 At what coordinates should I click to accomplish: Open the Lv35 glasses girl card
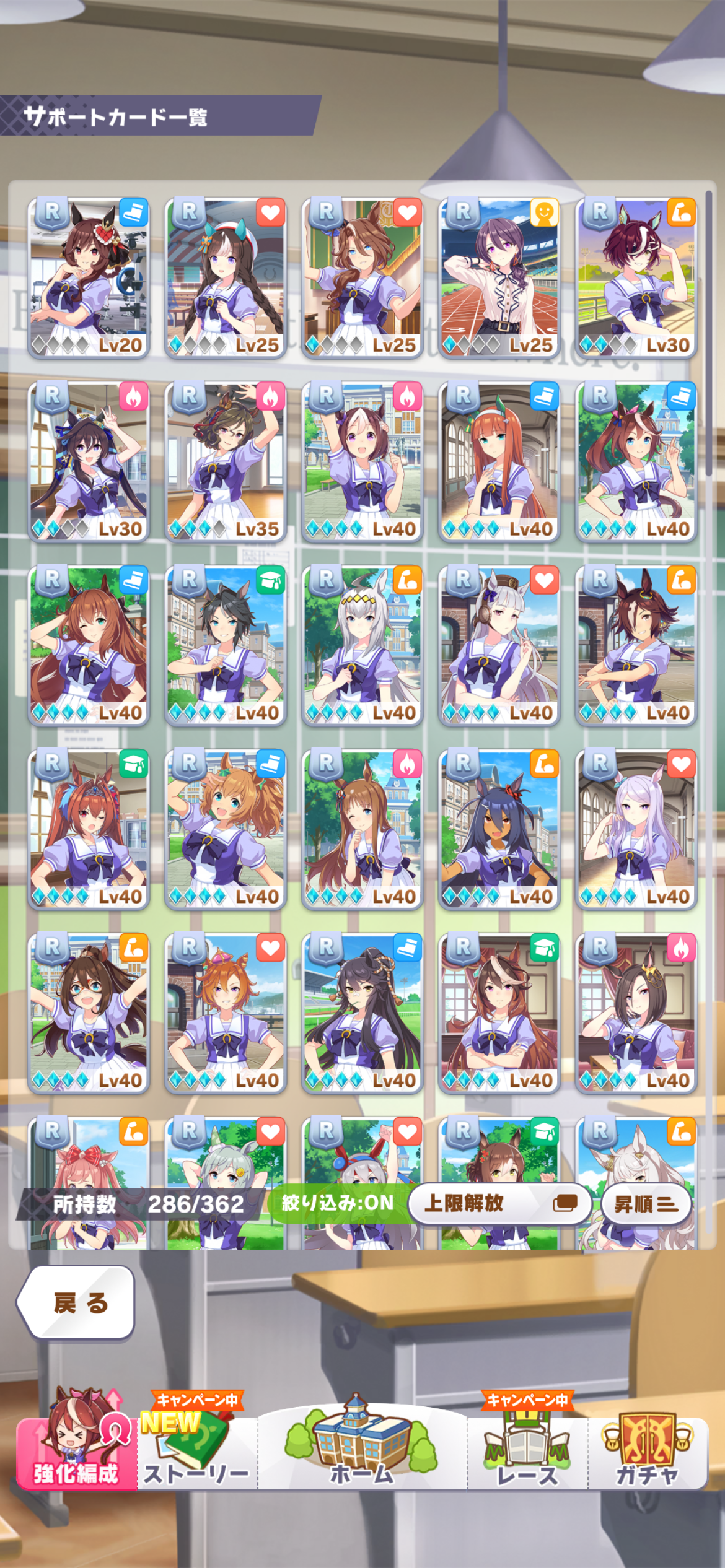tap(226, 461)
